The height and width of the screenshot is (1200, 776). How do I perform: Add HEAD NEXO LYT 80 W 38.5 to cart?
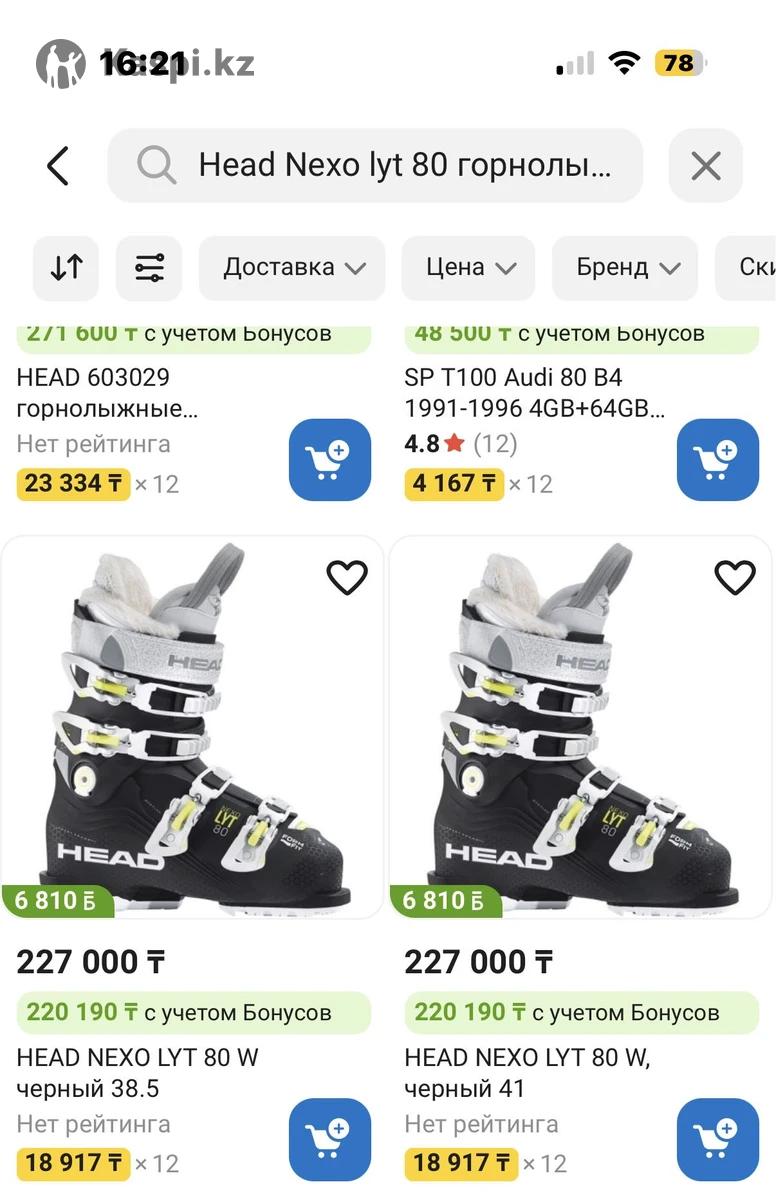tap(329, 1140)
